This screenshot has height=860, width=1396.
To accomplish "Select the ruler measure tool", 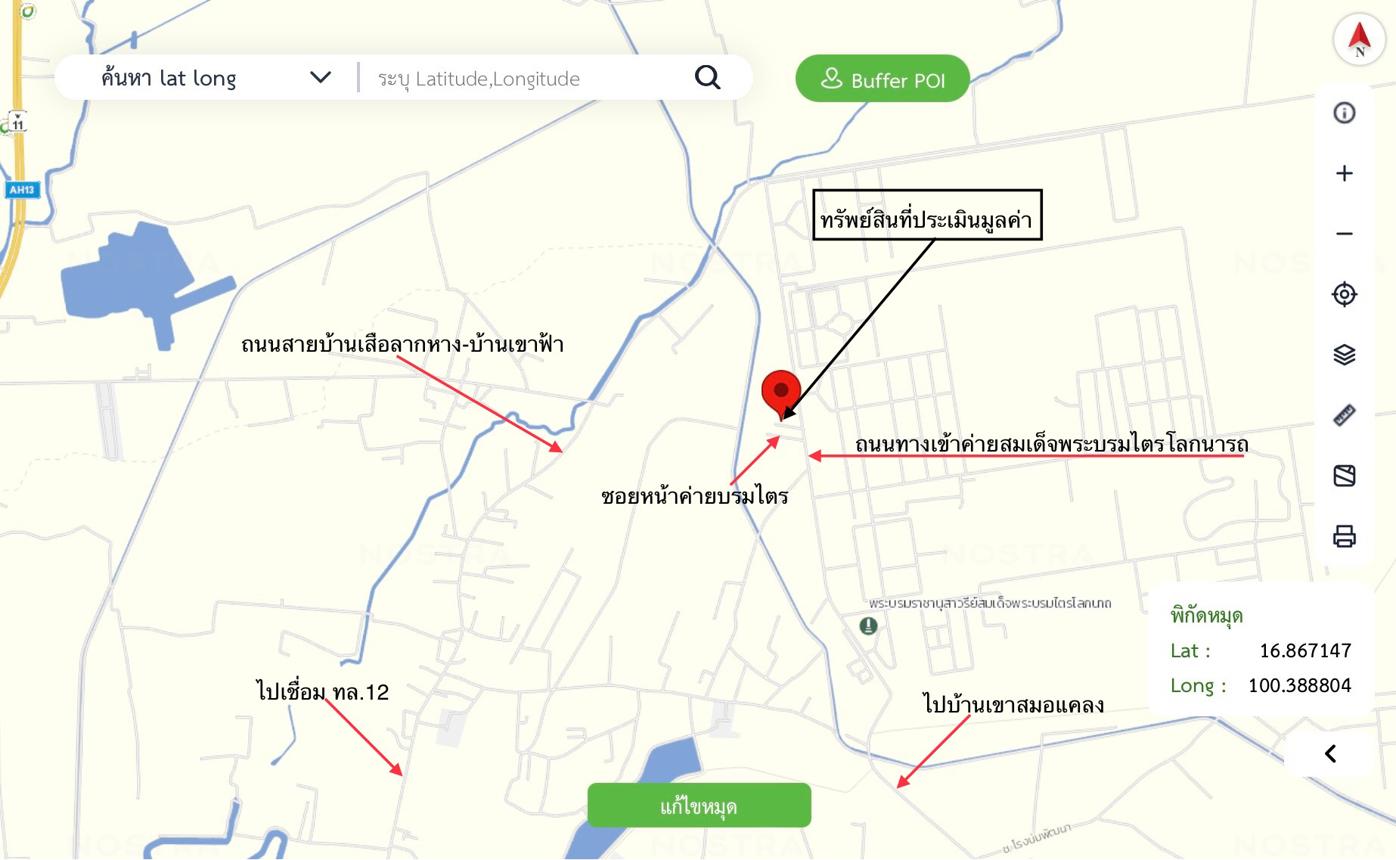I will click(x=1344, y=415).
